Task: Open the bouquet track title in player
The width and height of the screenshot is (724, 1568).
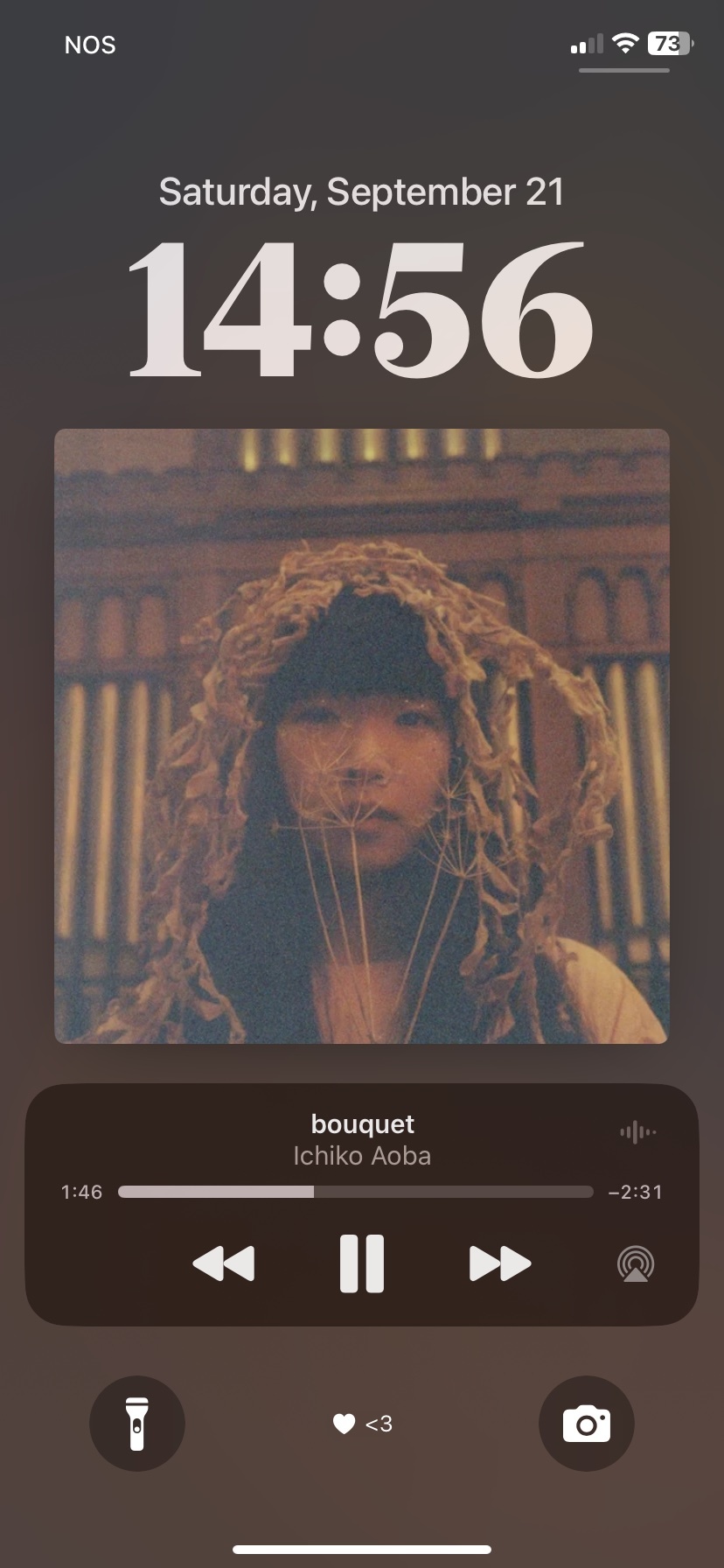Action: pyautogui.click(x=362, y=1124)
